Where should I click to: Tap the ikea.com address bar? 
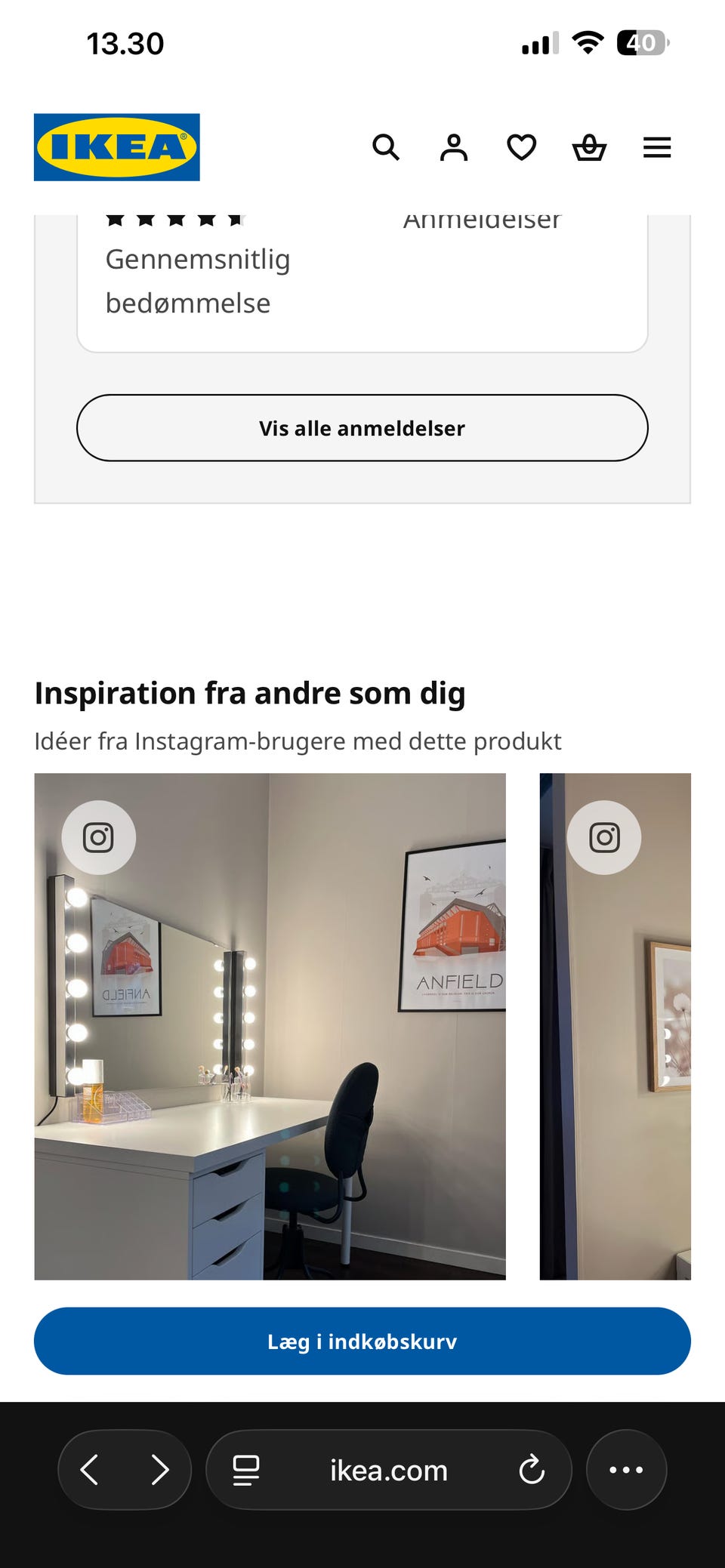pyautogui.click(x=388, y=1470)
